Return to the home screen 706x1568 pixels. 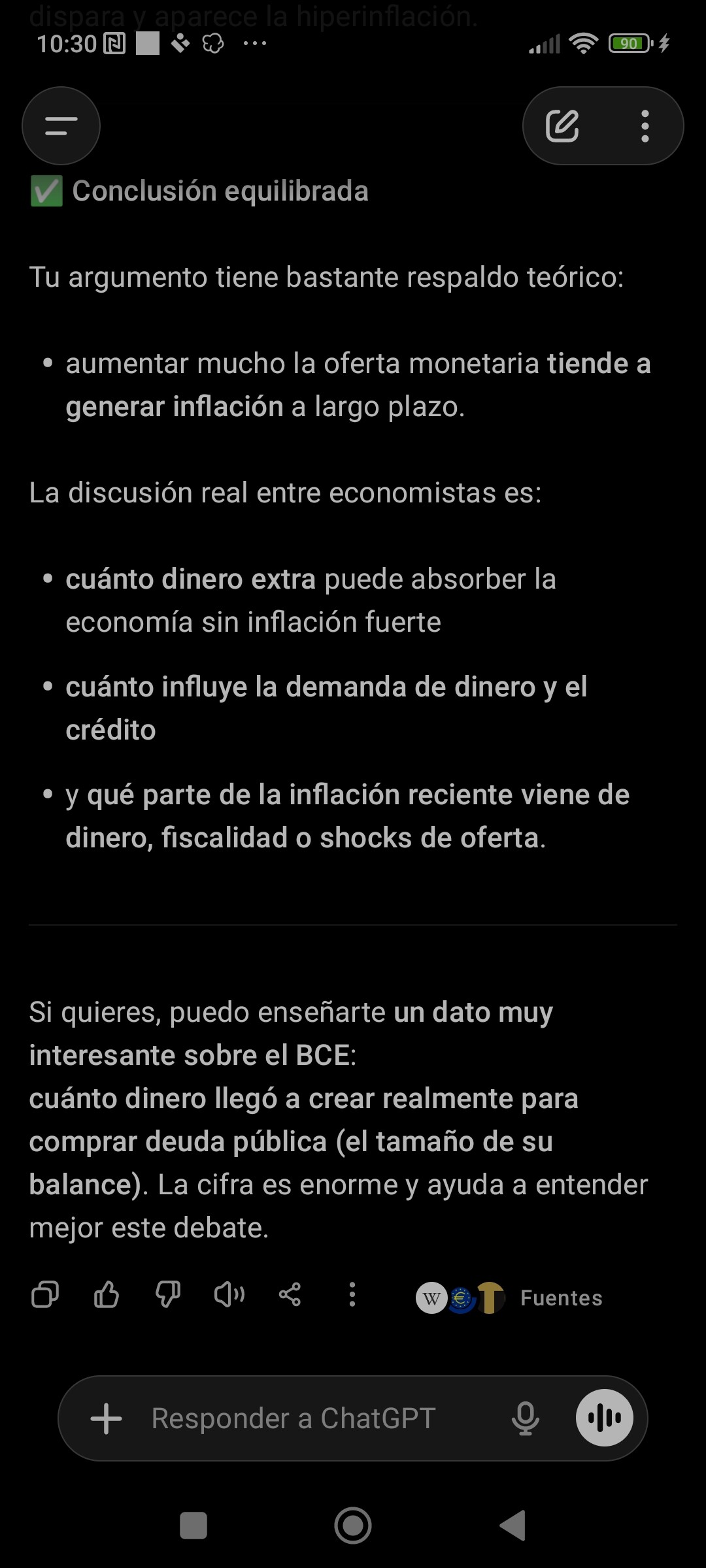(353, 1526)
